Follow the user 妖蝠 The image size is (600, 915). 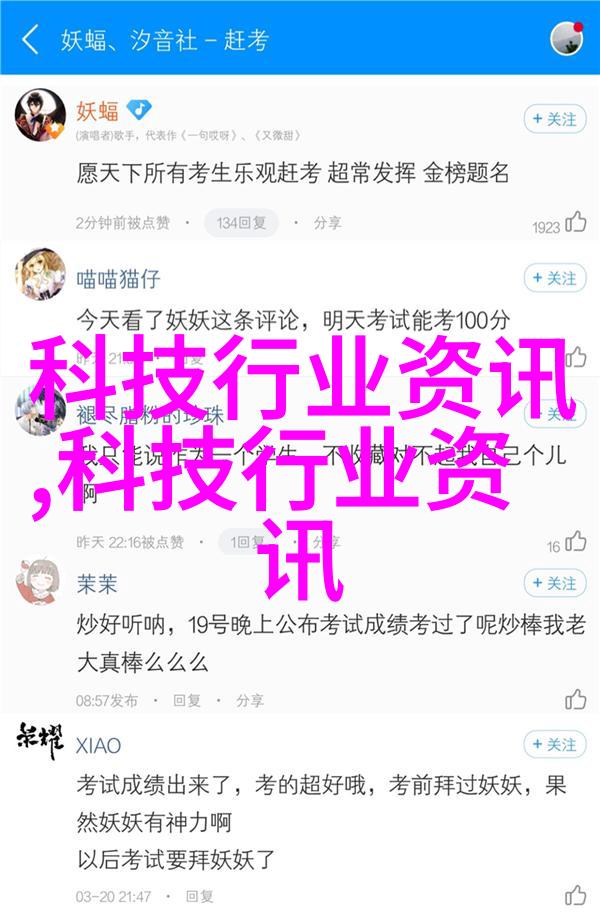click(554, 119)
